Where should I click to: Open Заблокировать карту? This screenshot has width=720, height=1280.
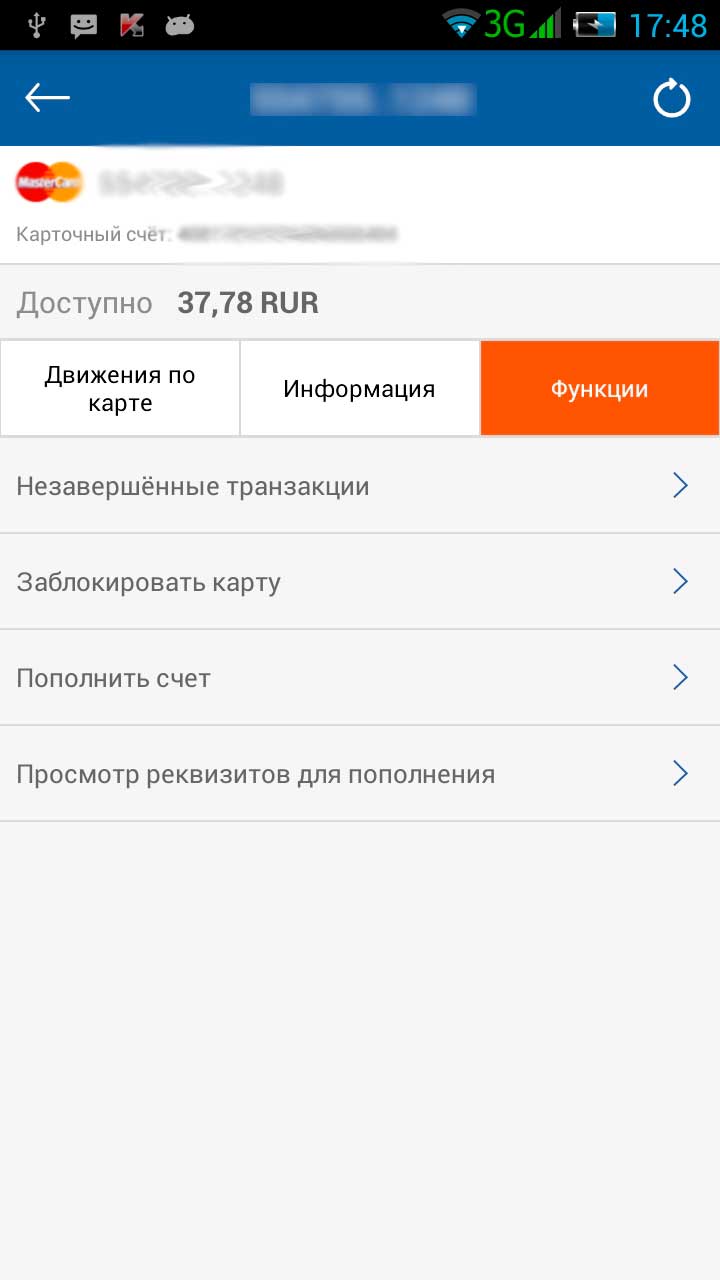tap(360, 582)
